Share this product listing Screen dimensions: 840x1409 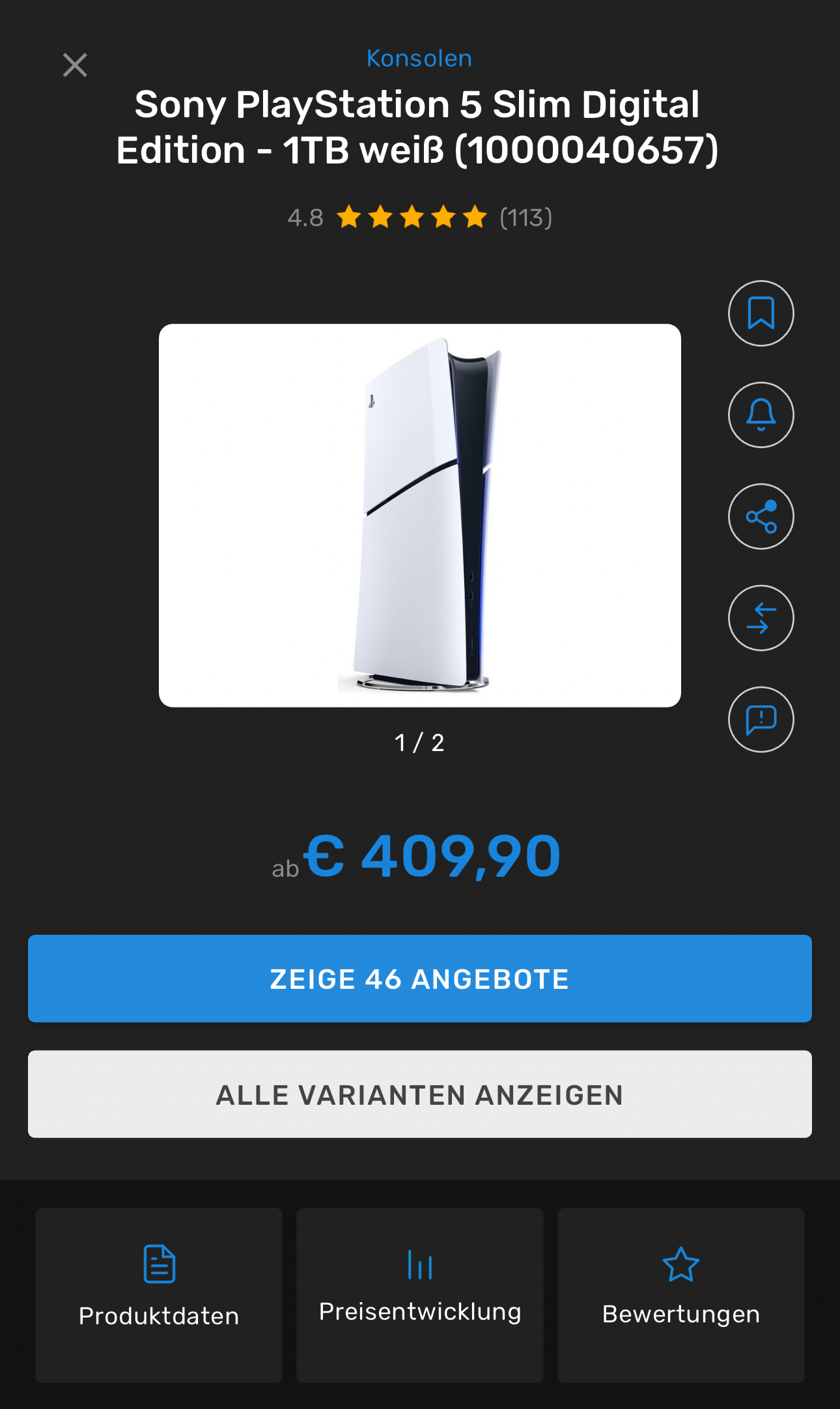(761, 517)
